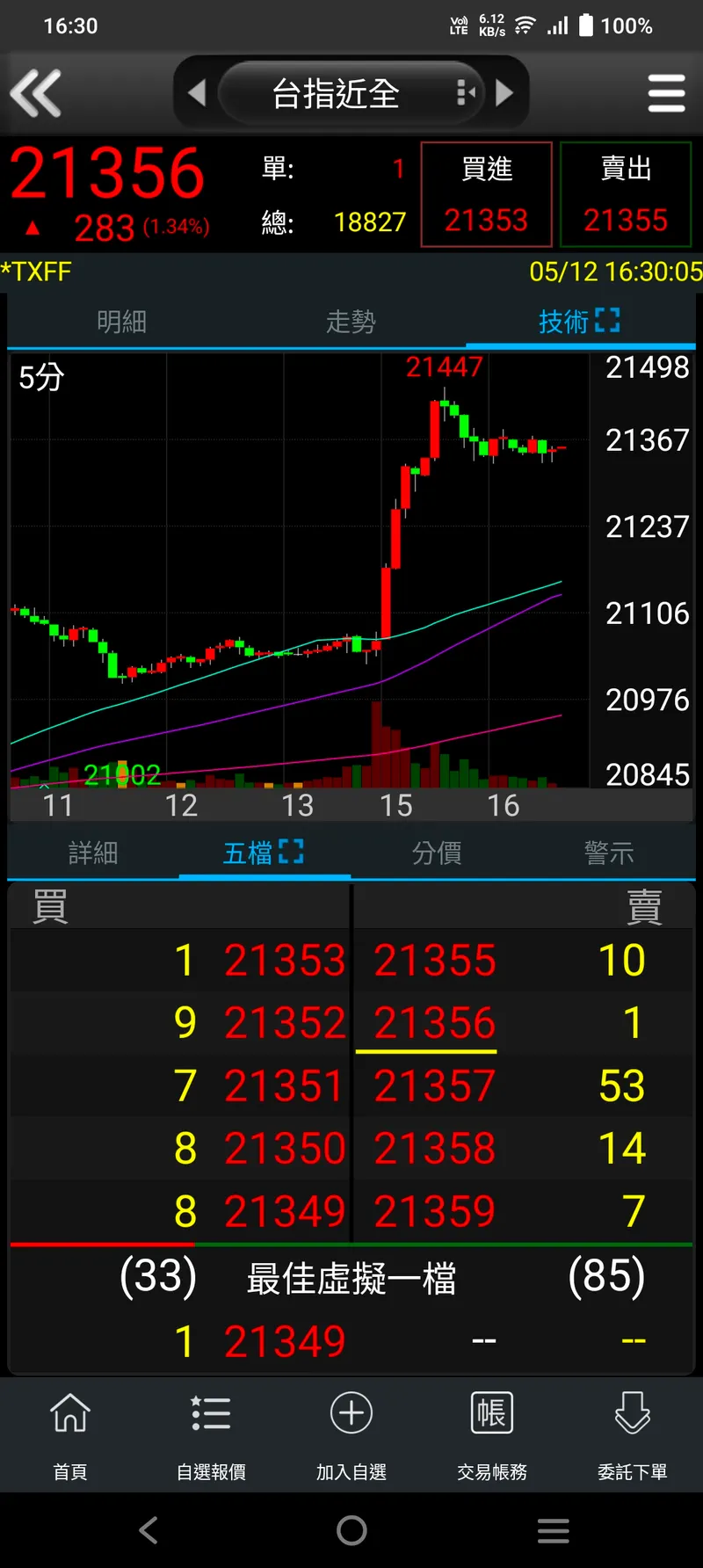Open the 警示 alerts tab
The height and width of the screenshot is (1568, 703).
pyautogui.click(x=608, y=853)
